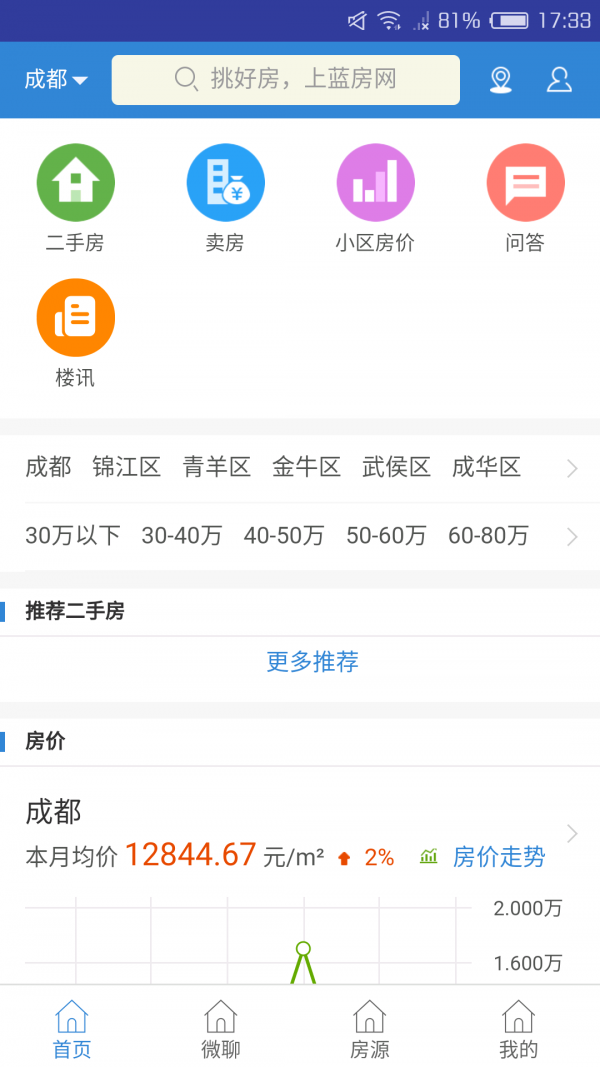Tap 更多推荐 for more recommendations
This screenshot has height=1067, width=600.
pos(312,662)
